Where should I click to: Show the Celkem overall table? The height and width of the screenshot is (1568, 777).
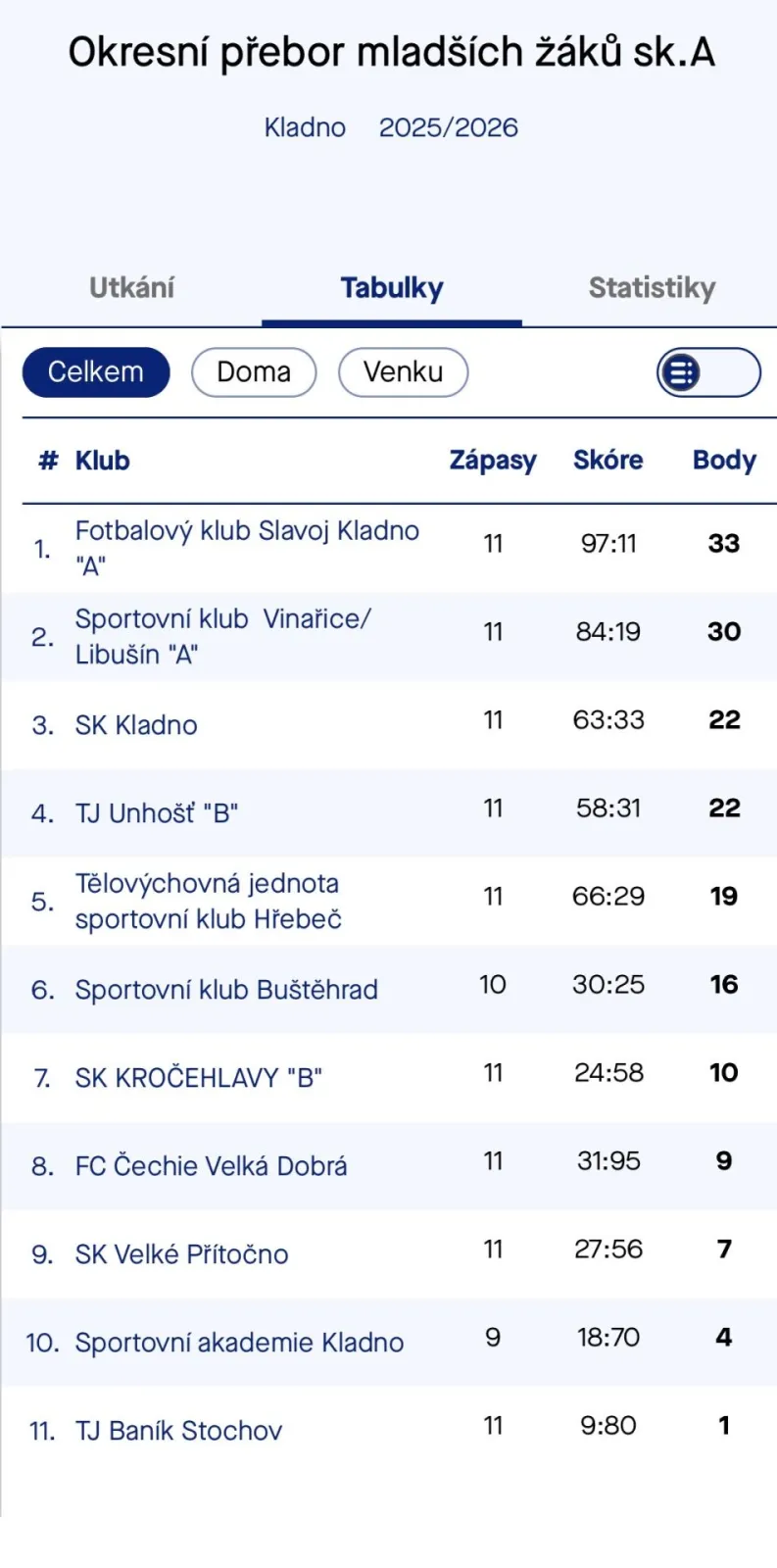(x=96, y=372)
